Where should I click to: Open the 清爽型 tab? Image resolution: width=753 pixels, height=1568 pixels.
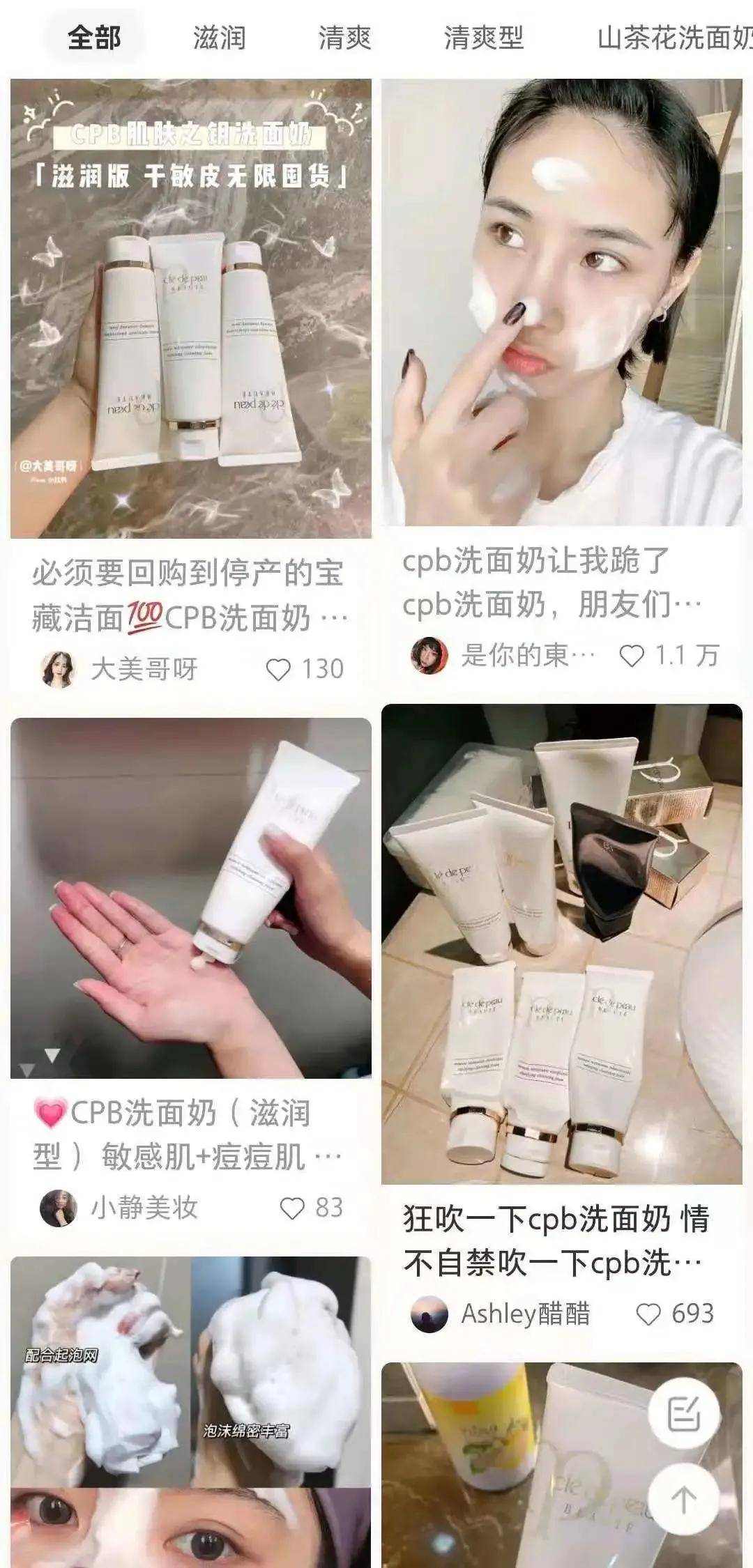483,38
